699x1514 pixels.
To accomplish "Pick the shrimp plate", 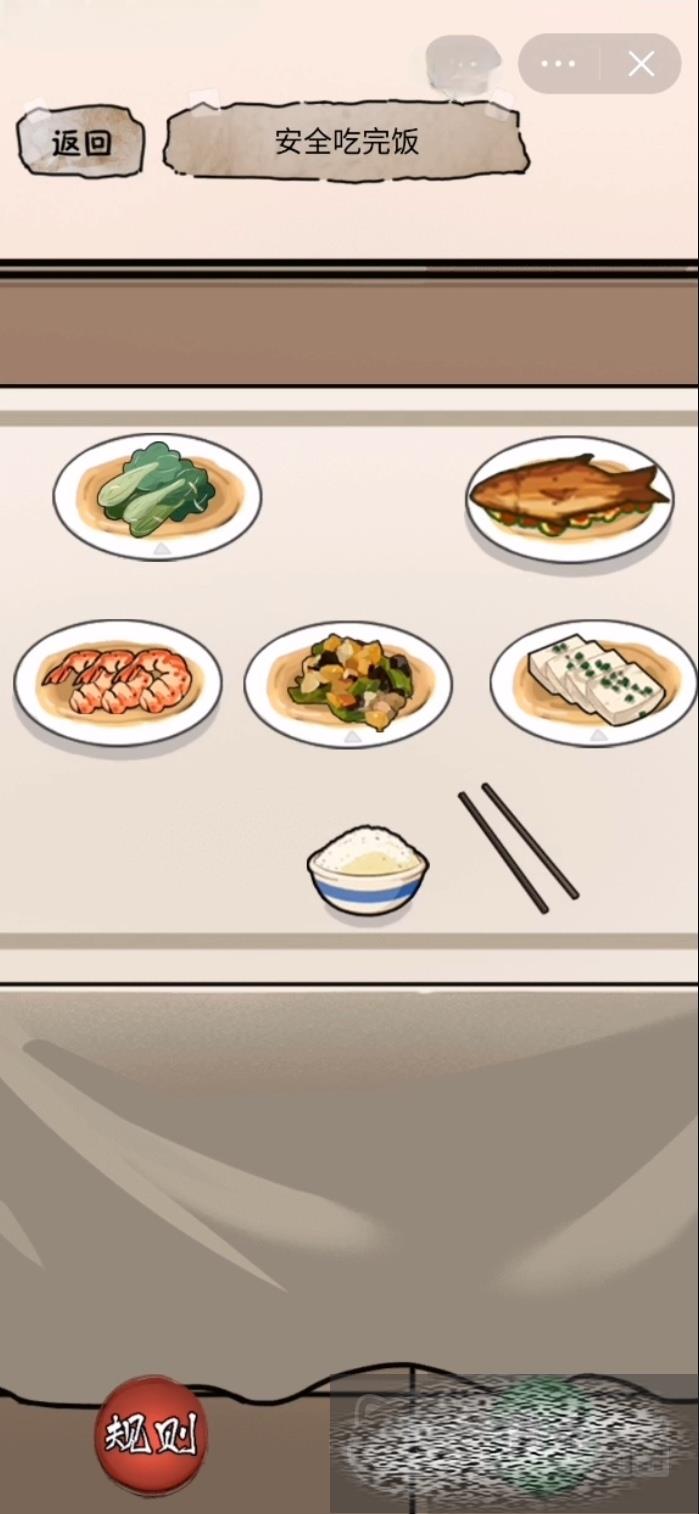I will click(x=117, y=682).
